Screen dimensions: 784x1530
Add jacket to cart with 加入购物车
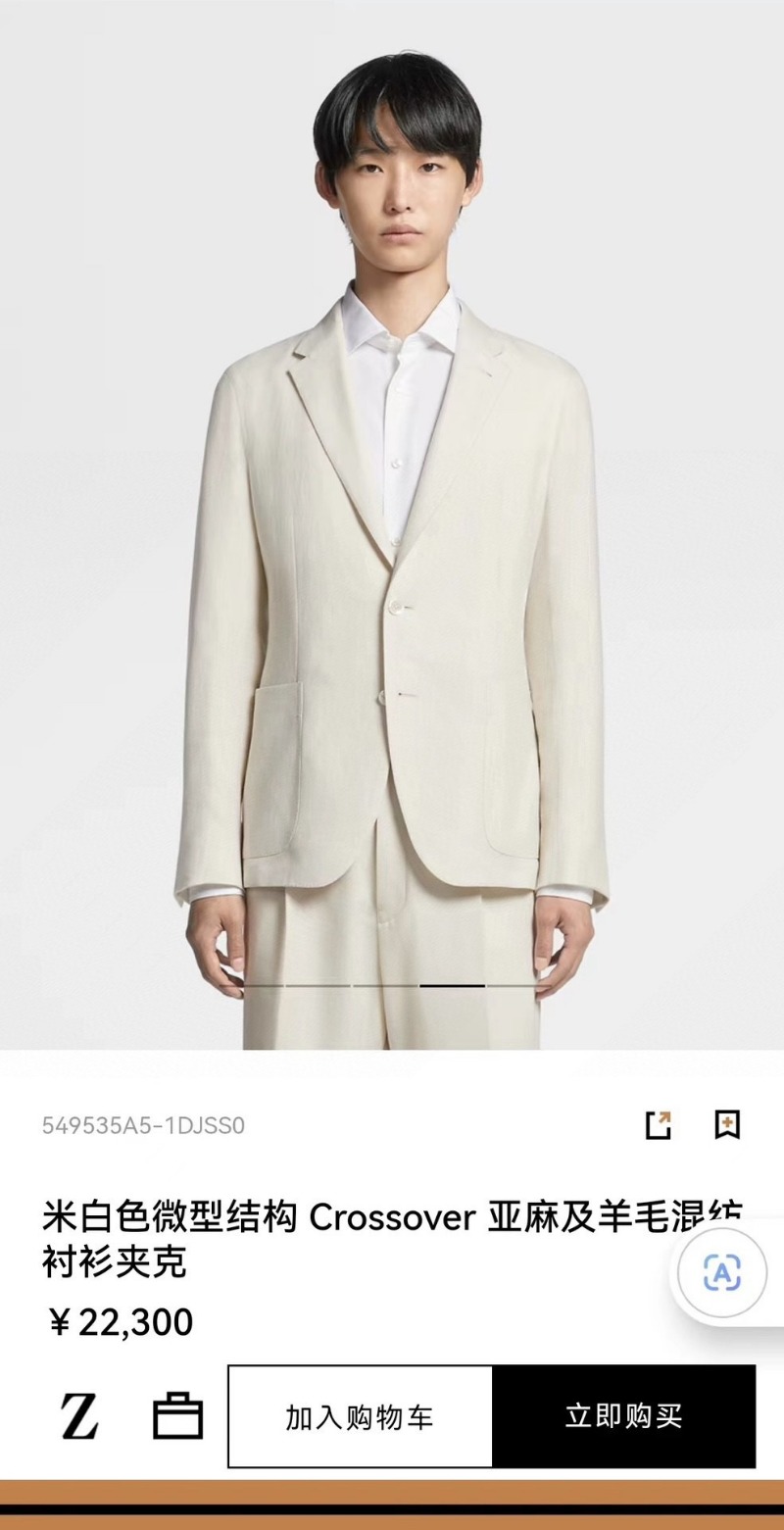click(x=360, y=1416)
